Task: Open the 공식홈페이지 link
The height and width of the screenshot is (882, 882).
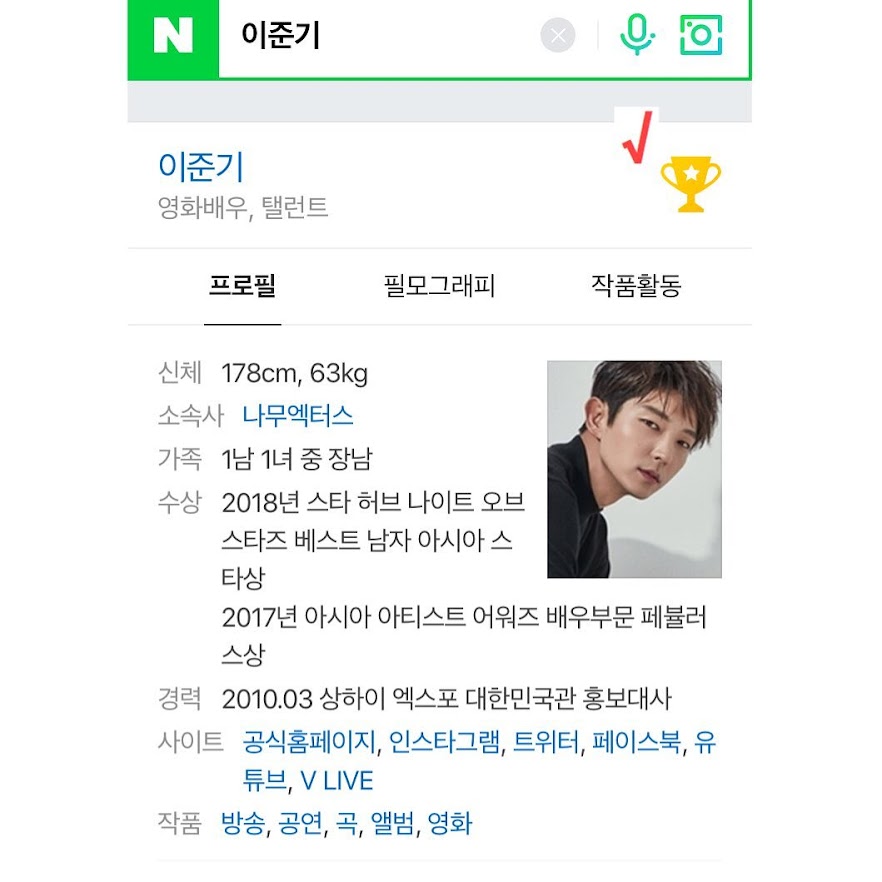Action: pyautogui.click(x=309, y=742)
